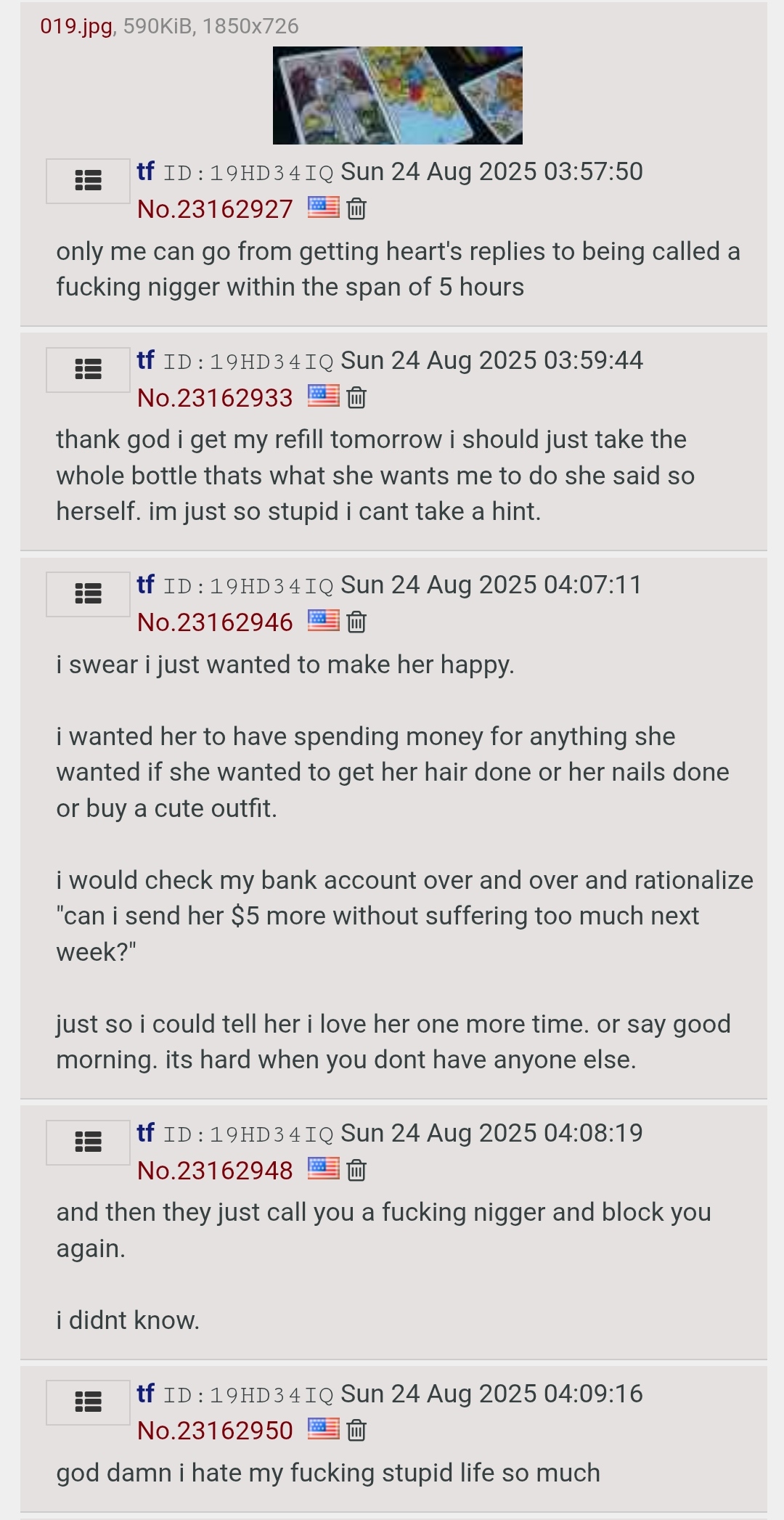Screen dimensions: 784x1520
Task: Expand the tarot cards image thumbnail
Action: point(397,95)
